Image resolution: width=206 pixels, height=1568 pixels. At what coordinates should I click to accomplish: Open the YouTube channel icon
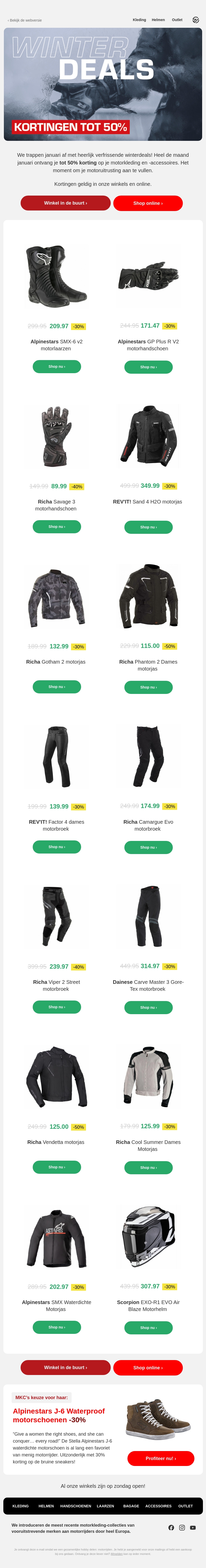point(193,1527)
